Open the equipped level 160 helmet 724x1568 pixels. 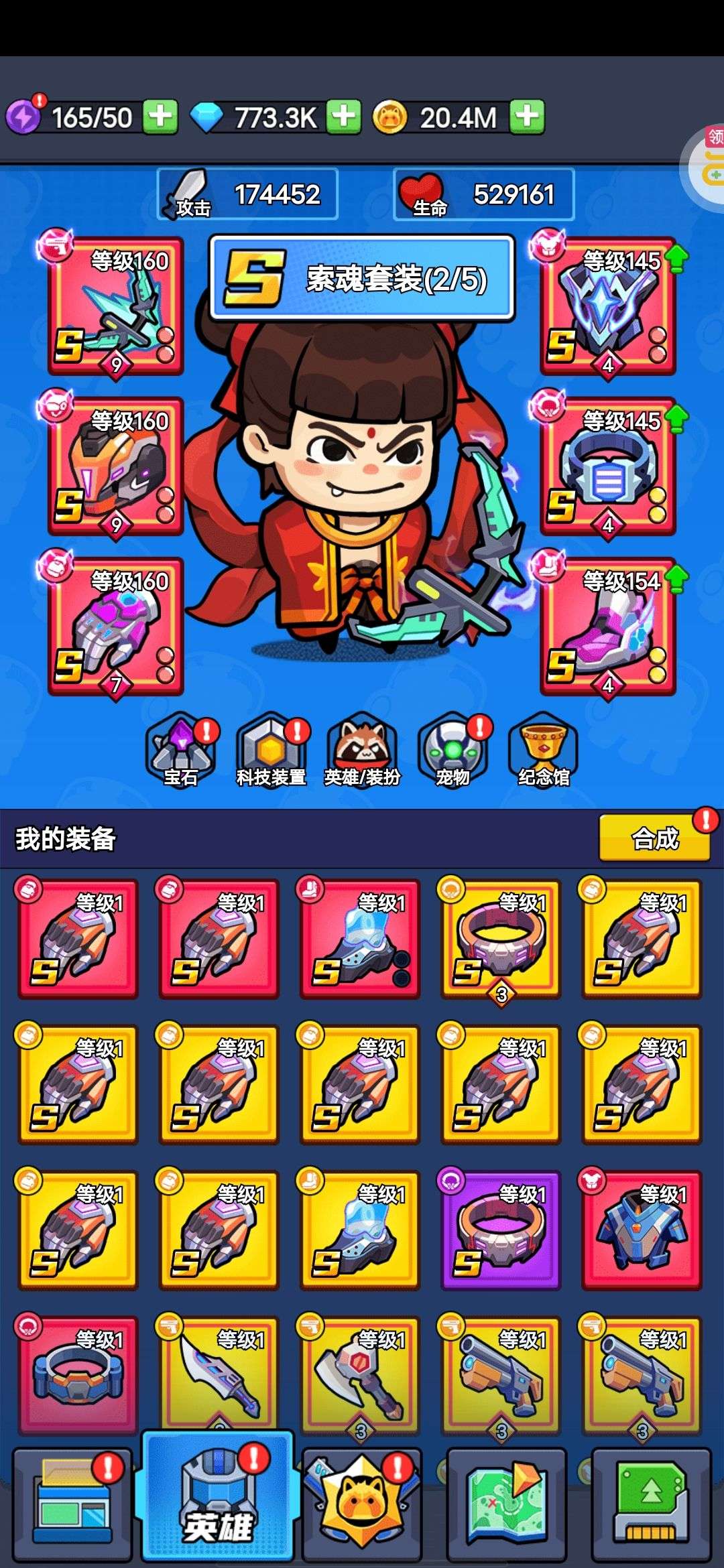[x=116, y=466]
